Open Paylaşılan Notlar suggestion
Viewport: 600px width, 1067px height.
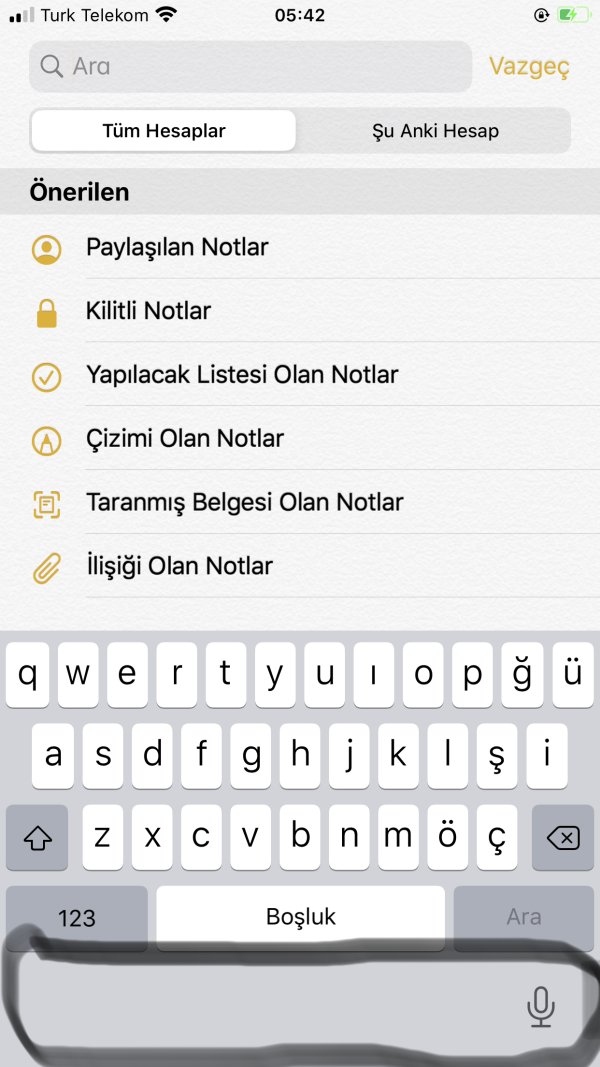pyautogui.click(x=177, y=247)
